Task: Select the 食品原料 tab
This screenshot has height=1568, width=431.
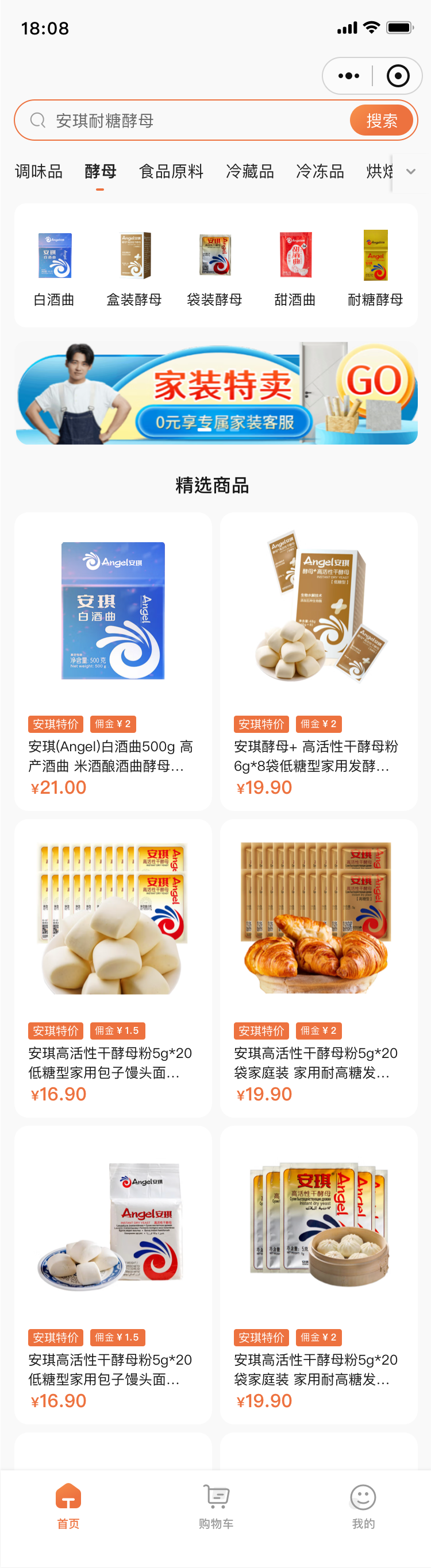Action: 171,172
